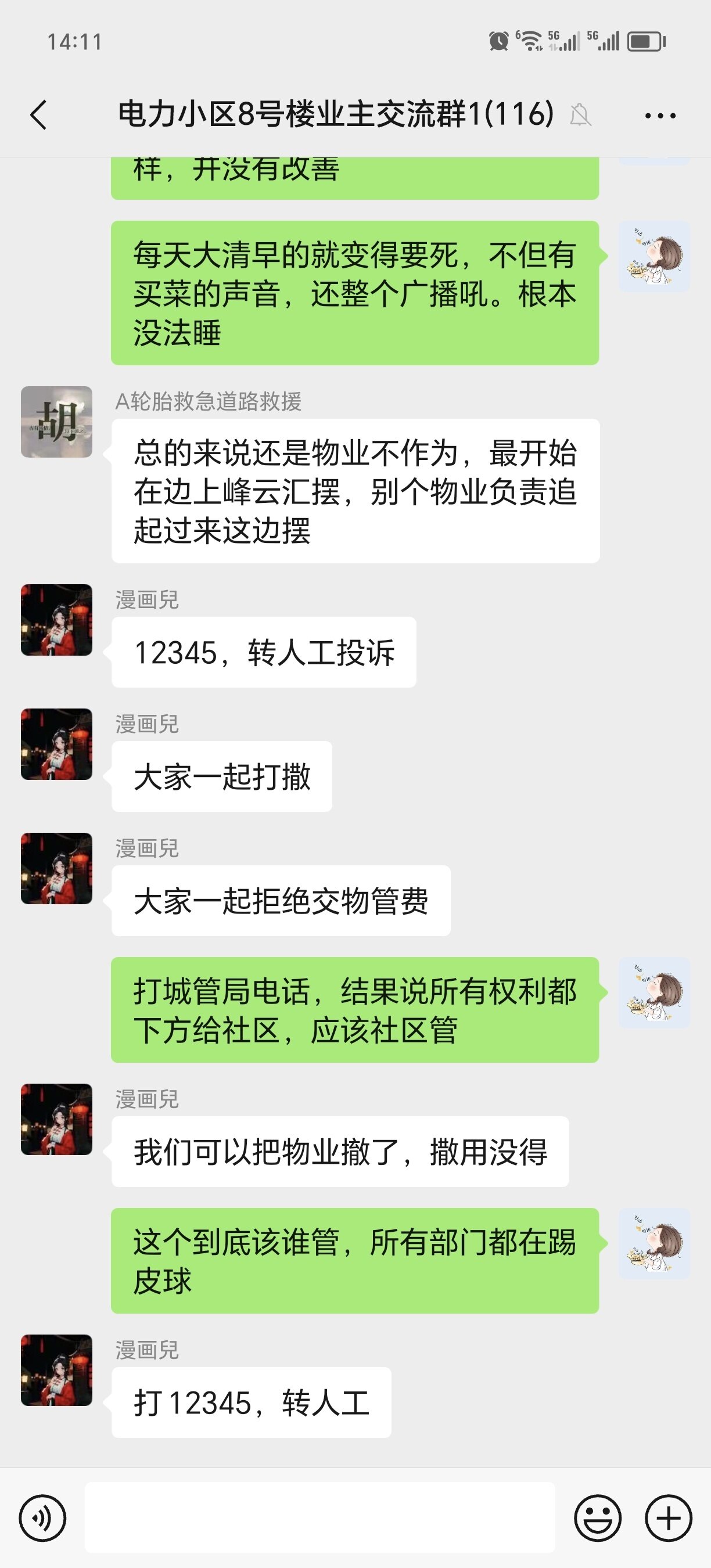Open the plus attachment menu

(x=669, y=1517)
